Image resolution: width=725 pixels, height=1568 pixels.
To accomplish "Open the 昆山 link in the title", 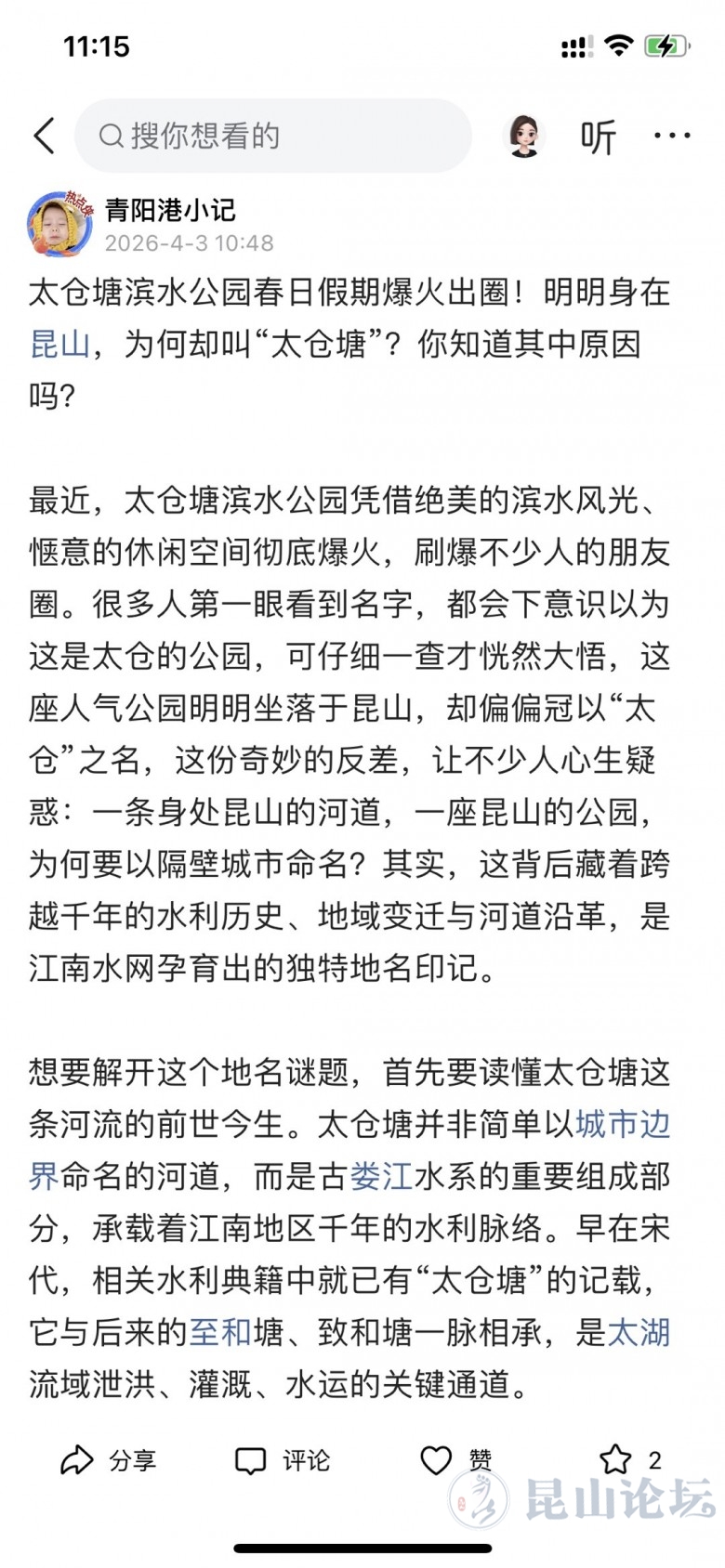I will point(59,345).
